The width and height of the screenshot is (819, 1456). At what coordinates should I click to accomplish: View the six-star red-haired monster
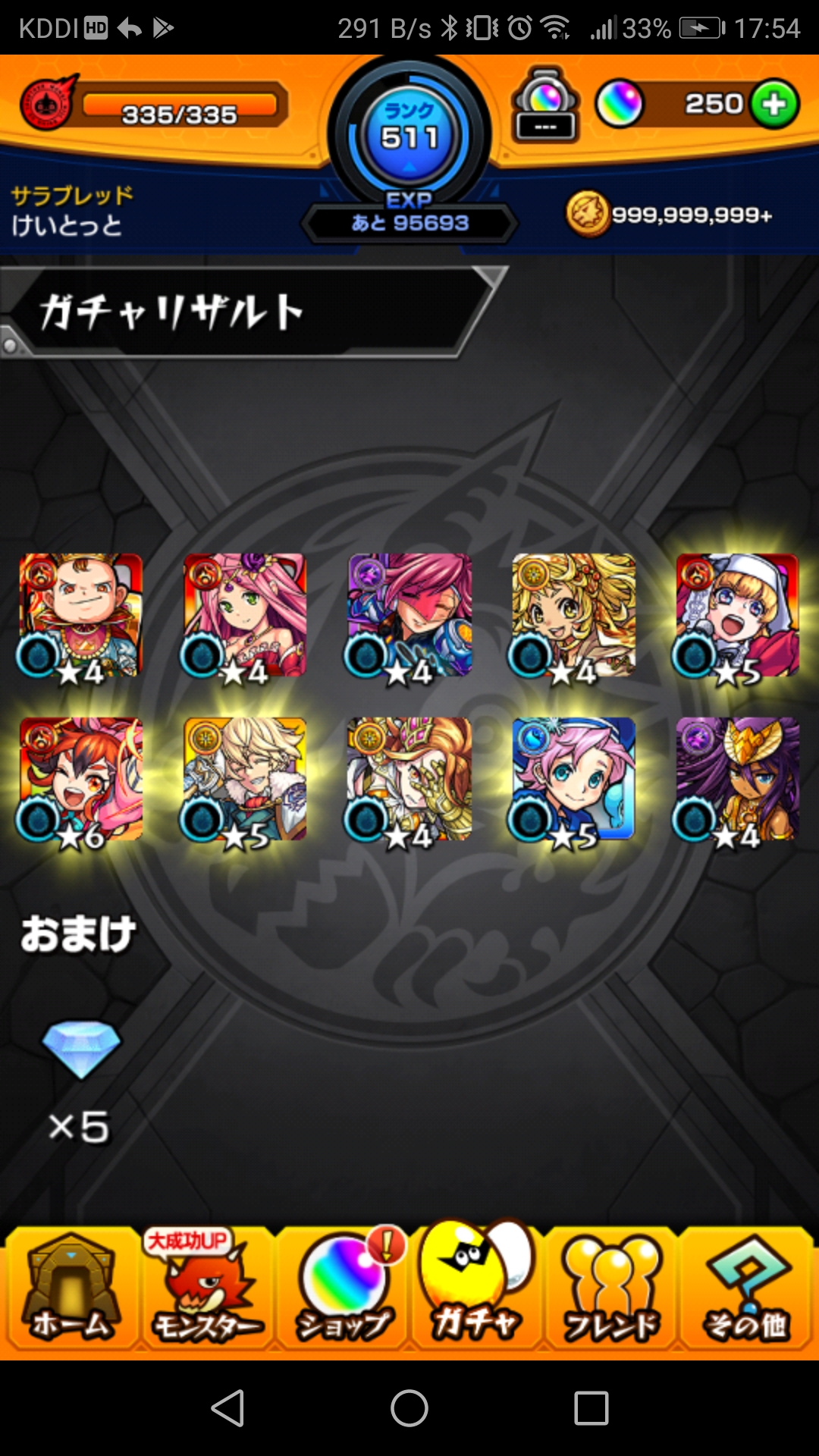coord(80,780)
